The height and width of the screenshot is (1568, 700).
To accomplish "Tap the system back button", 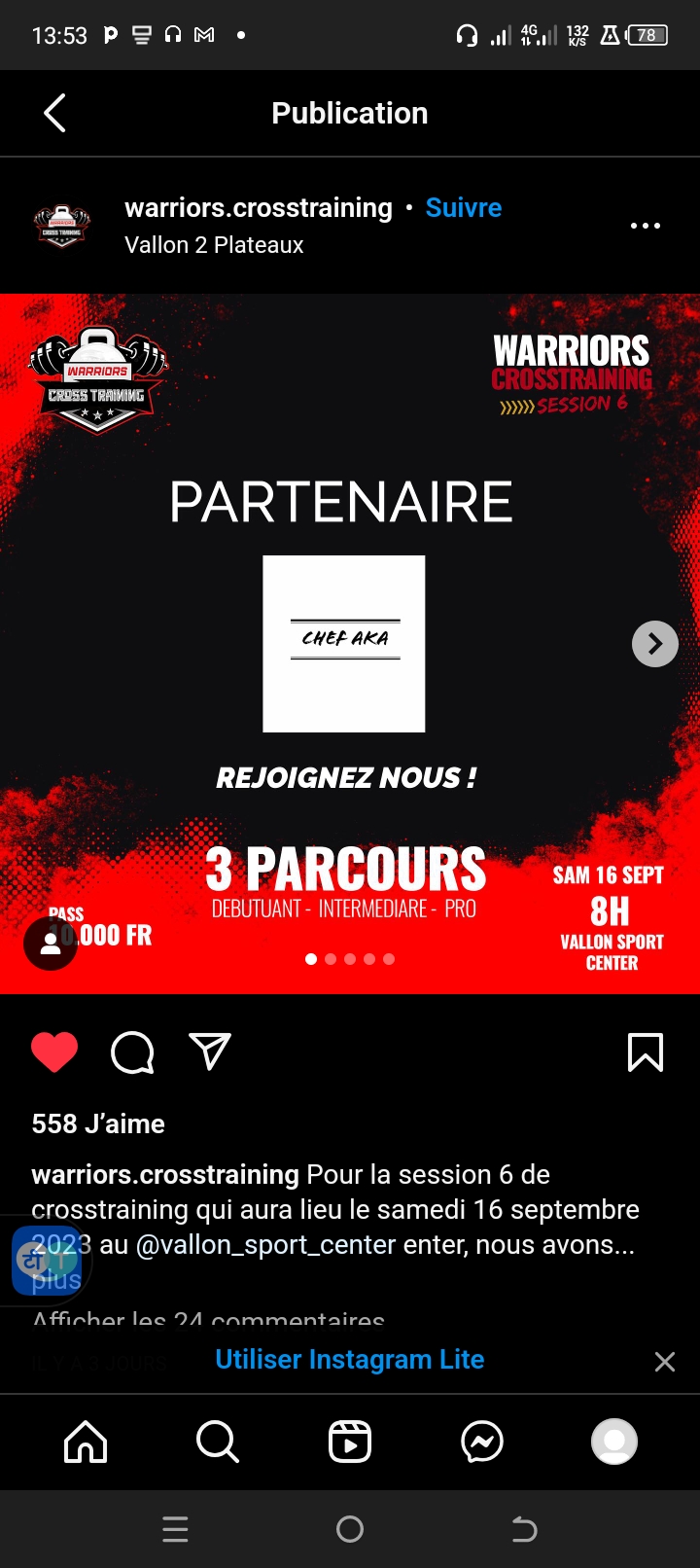I will (x=524, y=1529).
